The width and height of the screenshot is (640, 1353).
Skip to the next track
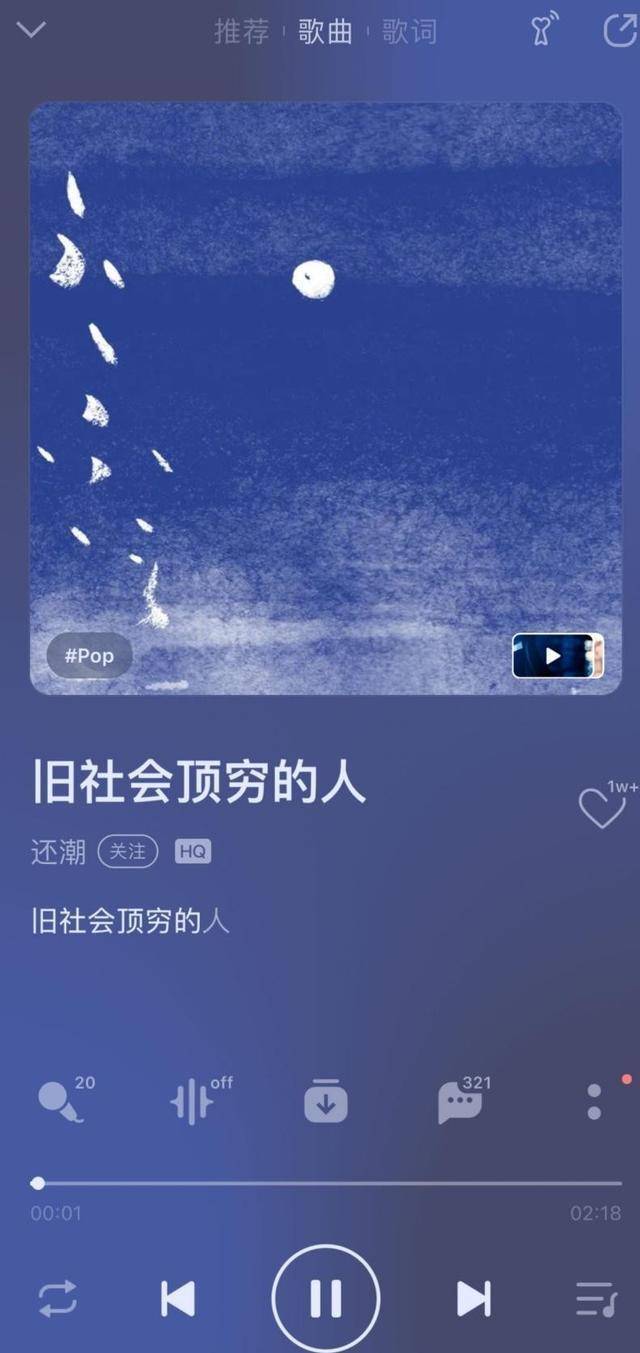tap(473, 1299)
